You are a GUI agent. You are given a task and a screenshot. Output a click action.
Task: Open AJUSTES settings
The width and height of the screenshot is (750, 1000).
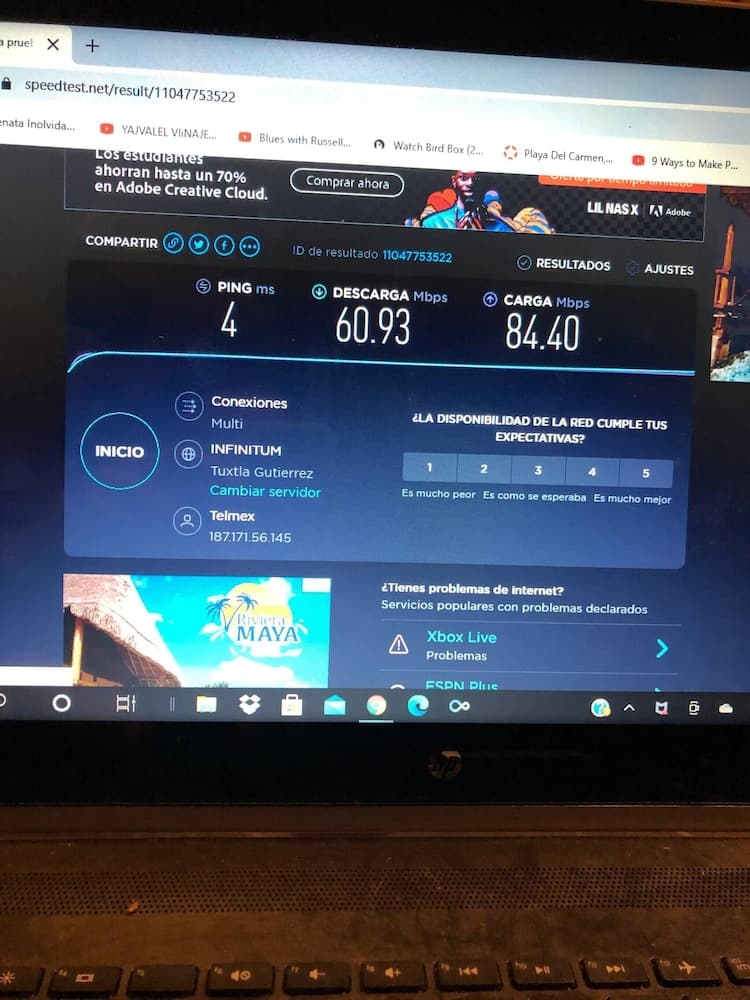pyautogui.click(x=660, y=269)
